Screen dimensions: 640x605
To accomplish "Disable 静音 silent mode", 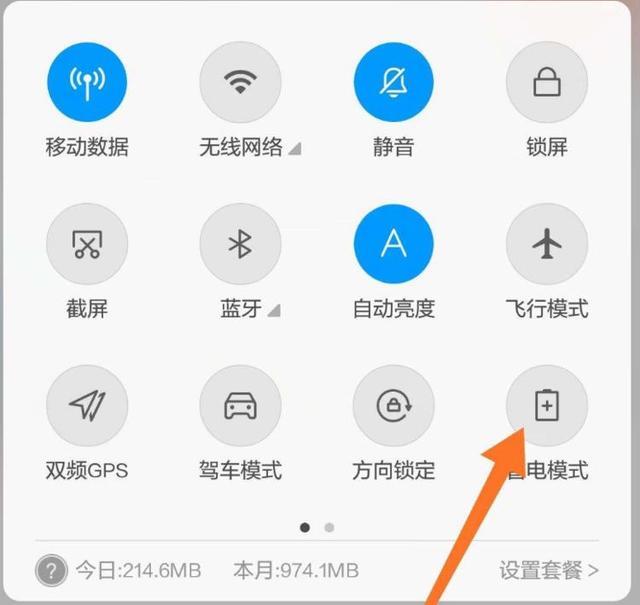I will pos(393,85).
